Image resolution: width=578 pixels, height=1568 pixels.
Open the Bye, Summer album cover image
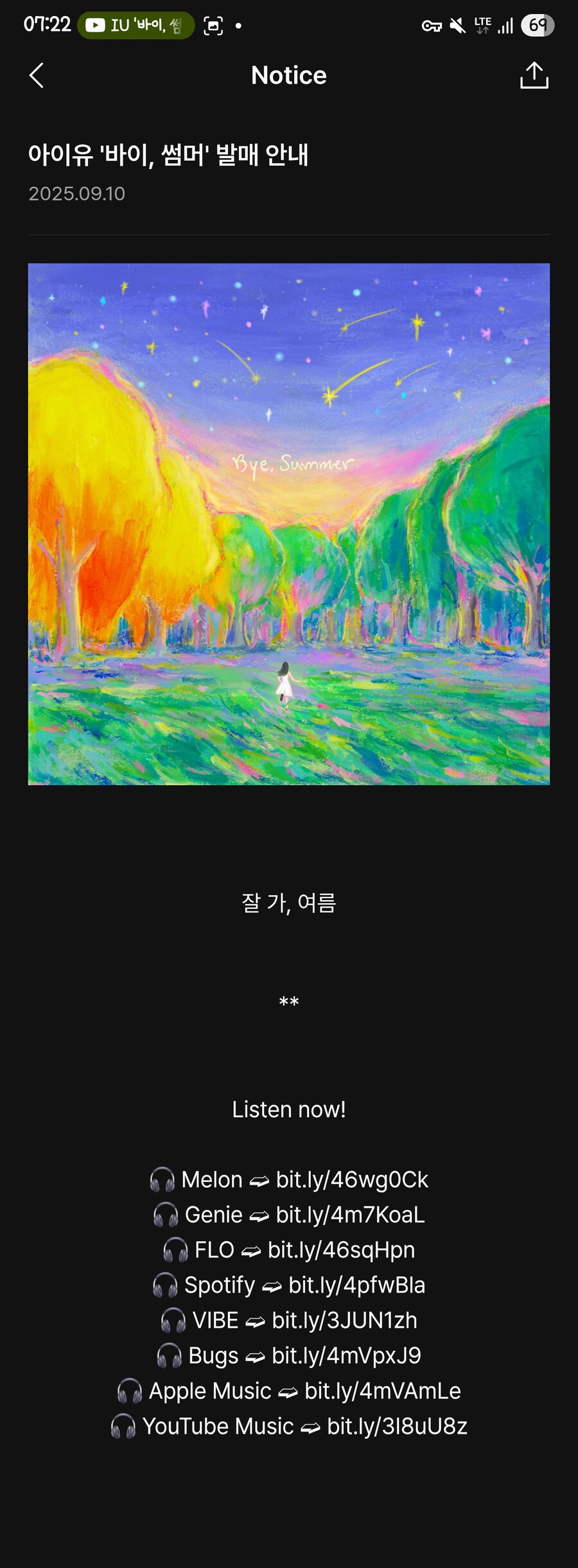289,524
